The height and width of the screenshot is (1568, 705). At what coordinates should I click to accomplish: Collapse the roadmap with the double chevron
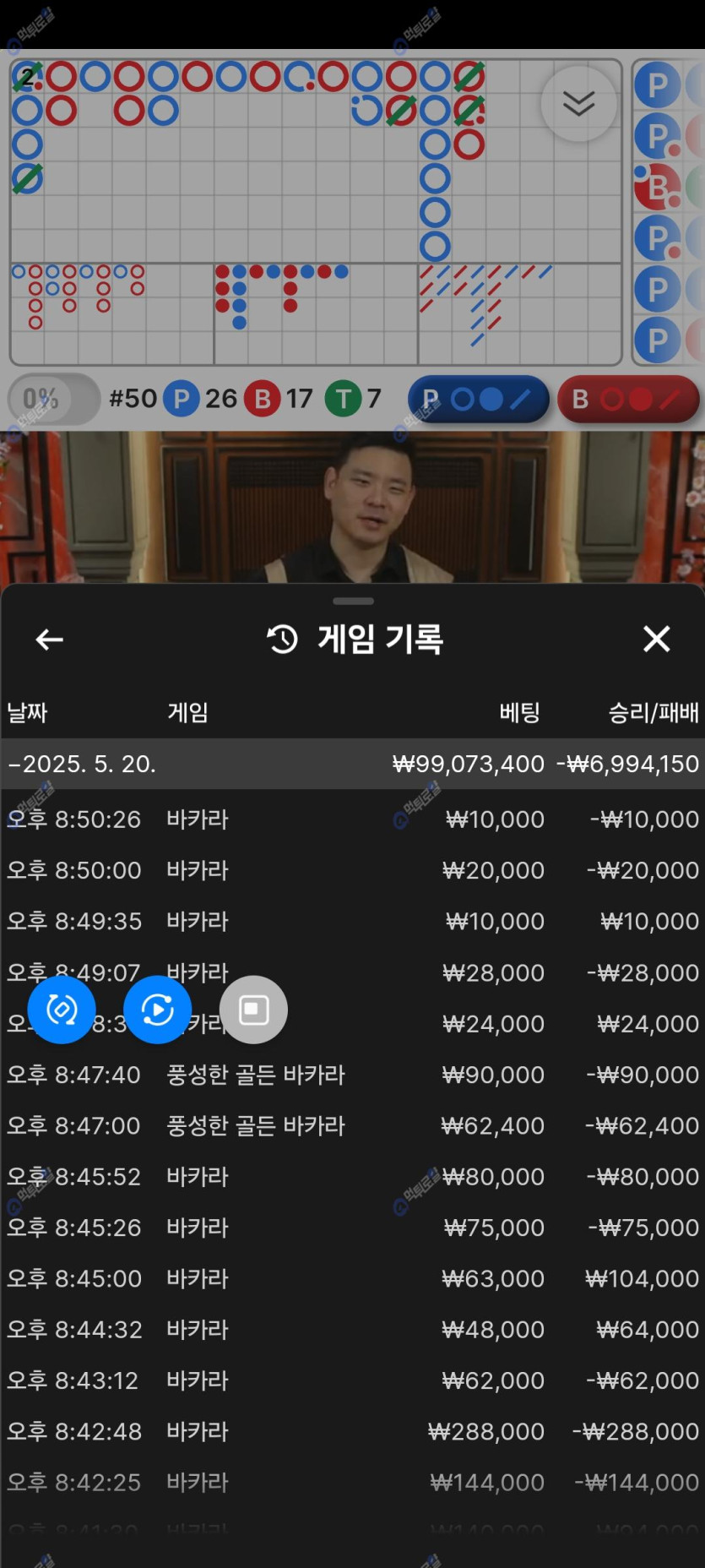tap(578, 104)
